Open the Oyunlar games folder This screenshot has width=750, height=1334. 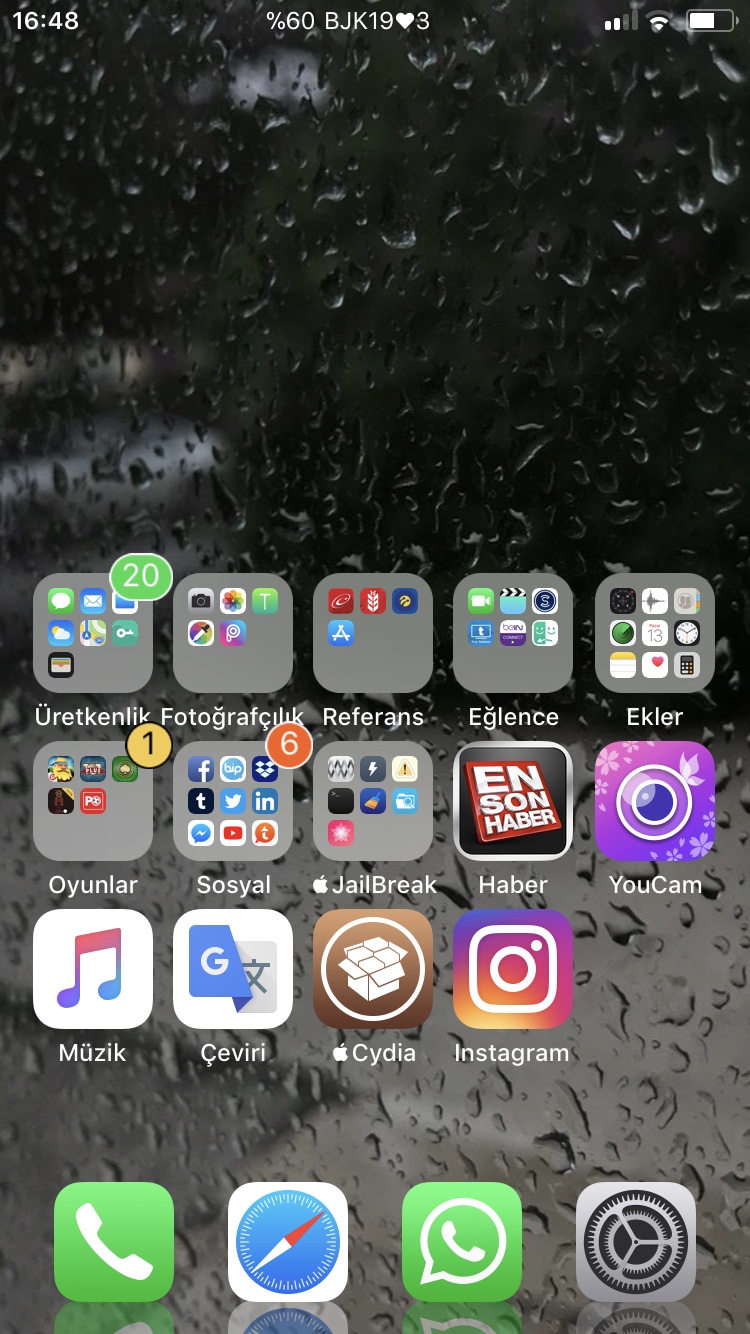(x=93, y=801)
